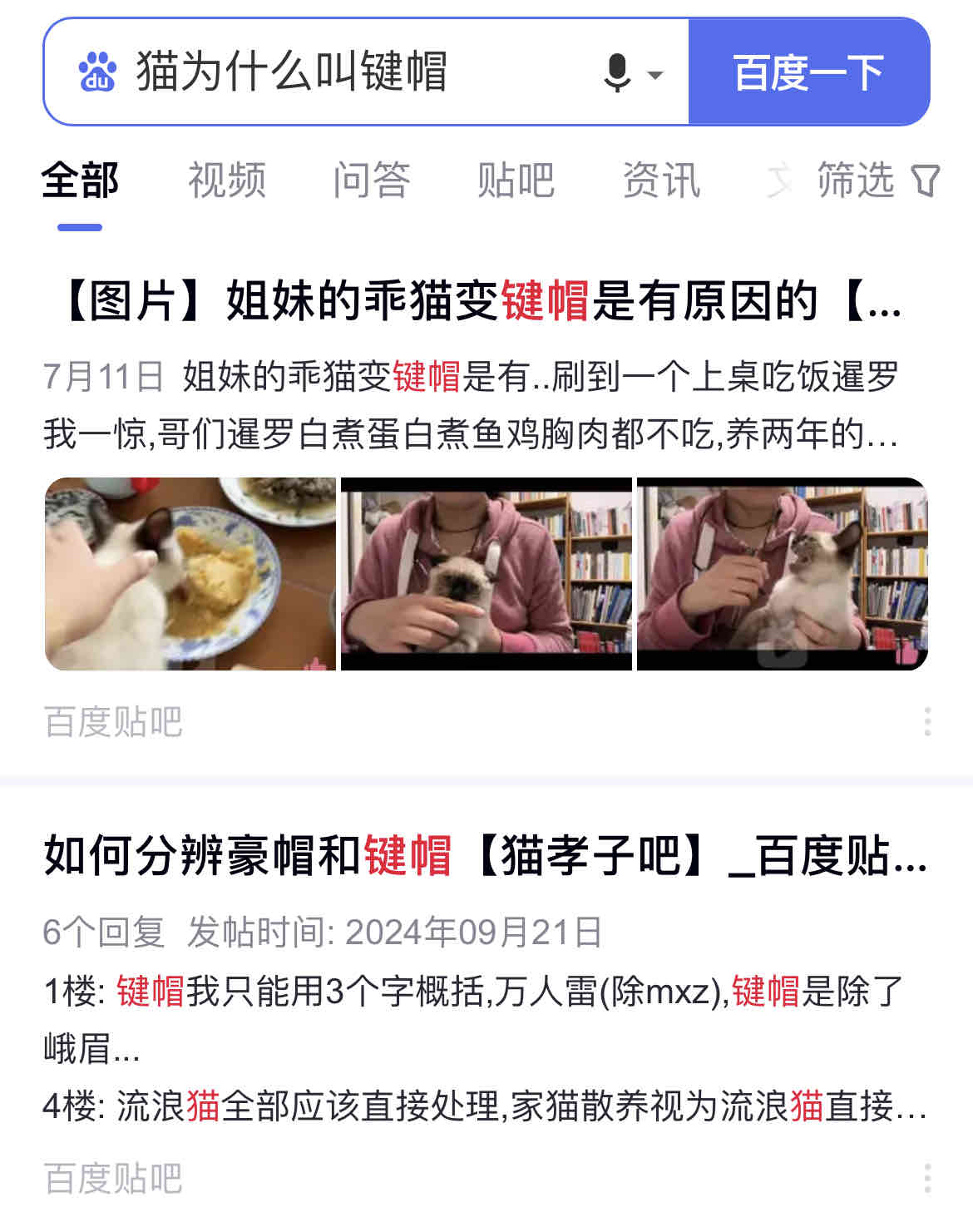Open more options for the second result
The width and height of the screenshot is (973, 1232).
coord(927,1178)
